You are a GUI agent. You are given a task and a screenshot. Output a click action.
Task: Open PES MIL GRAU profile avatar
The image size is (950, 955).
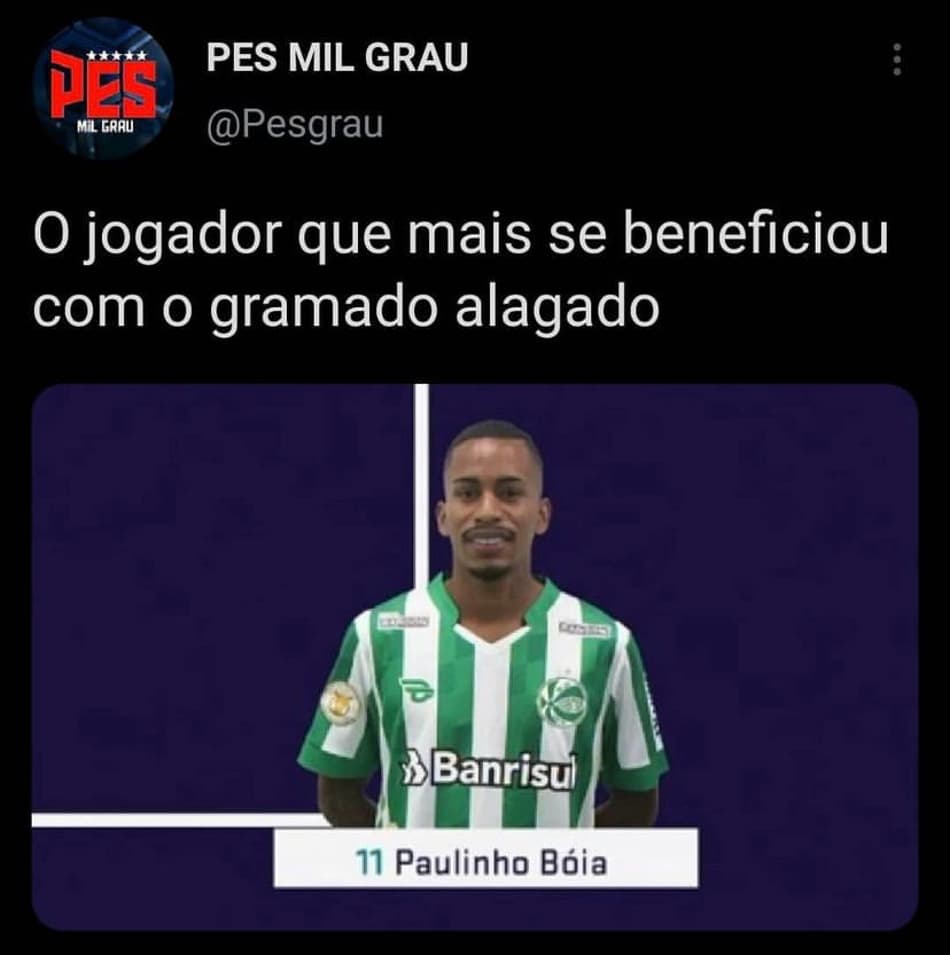click(x=103, y=87)
